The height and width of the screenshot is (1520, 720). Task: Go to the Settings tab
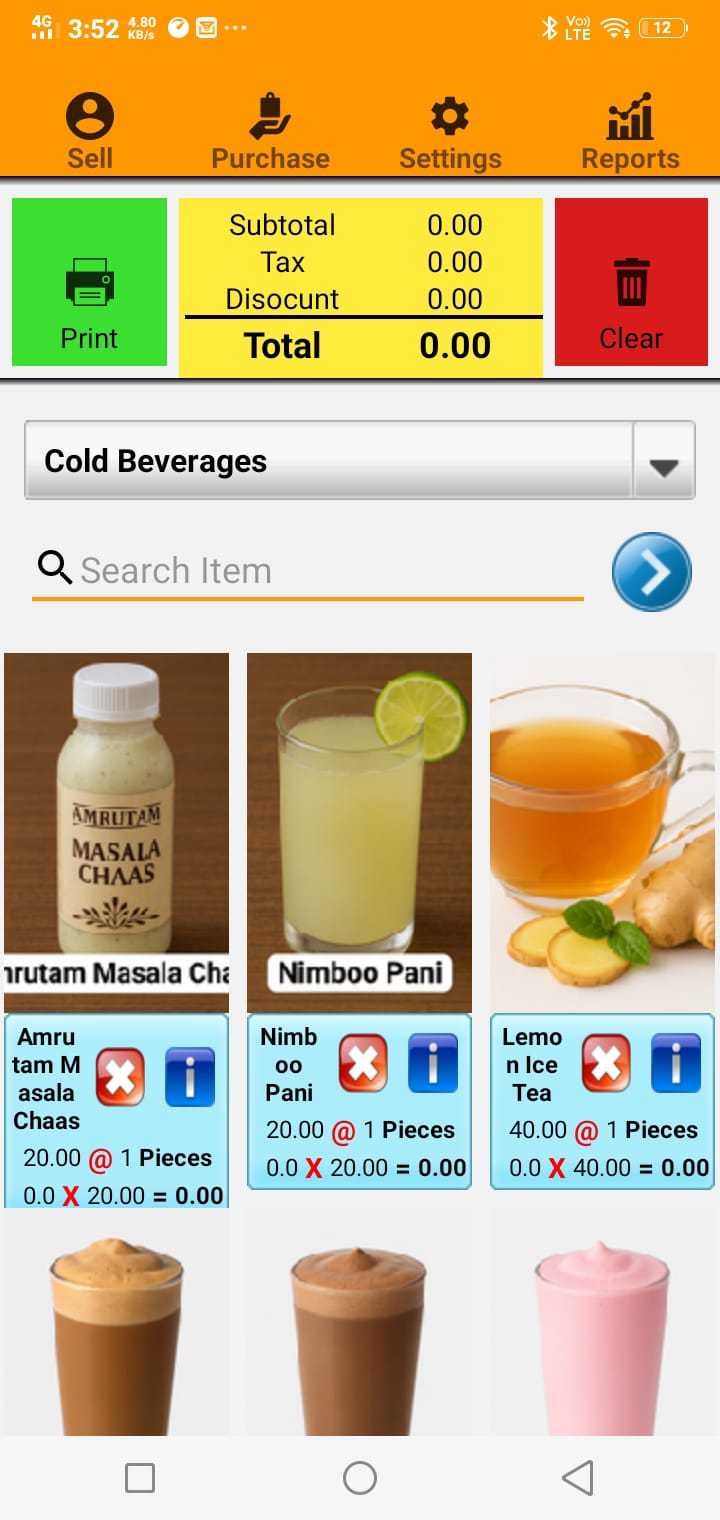450,131
